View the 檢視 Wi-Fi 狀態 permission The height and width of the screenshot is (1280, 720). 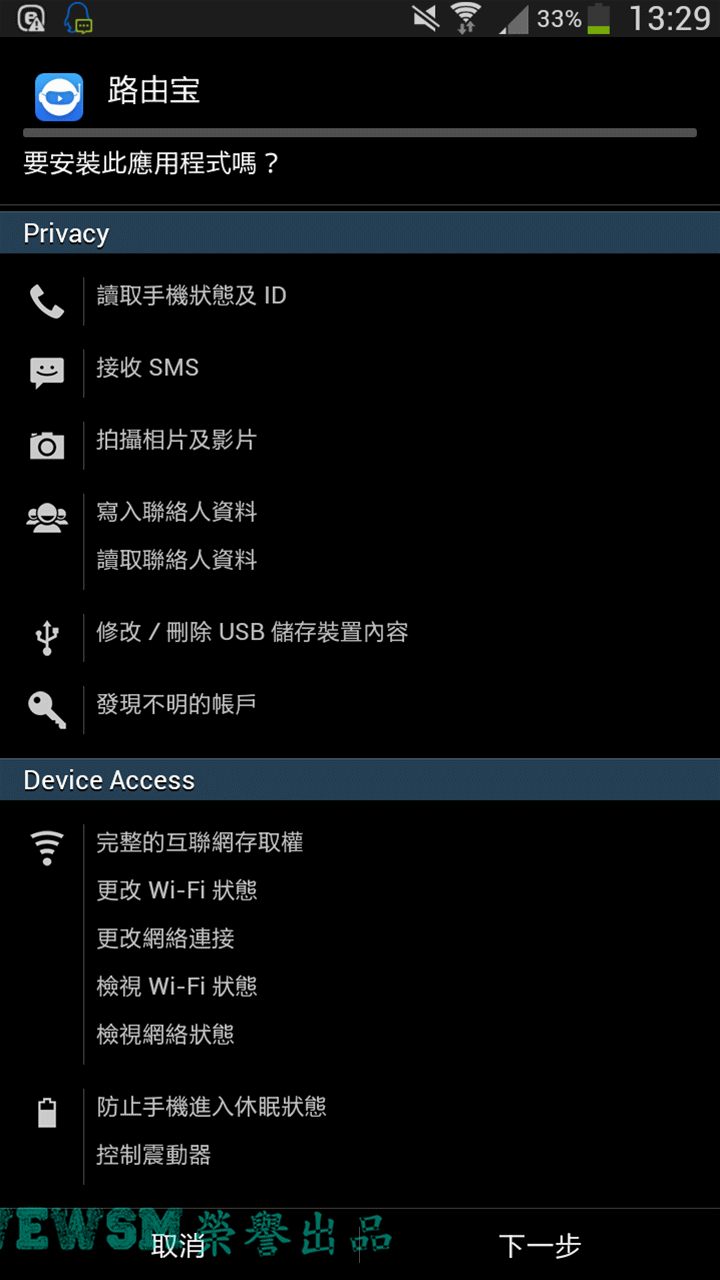(x=177, y=987)
